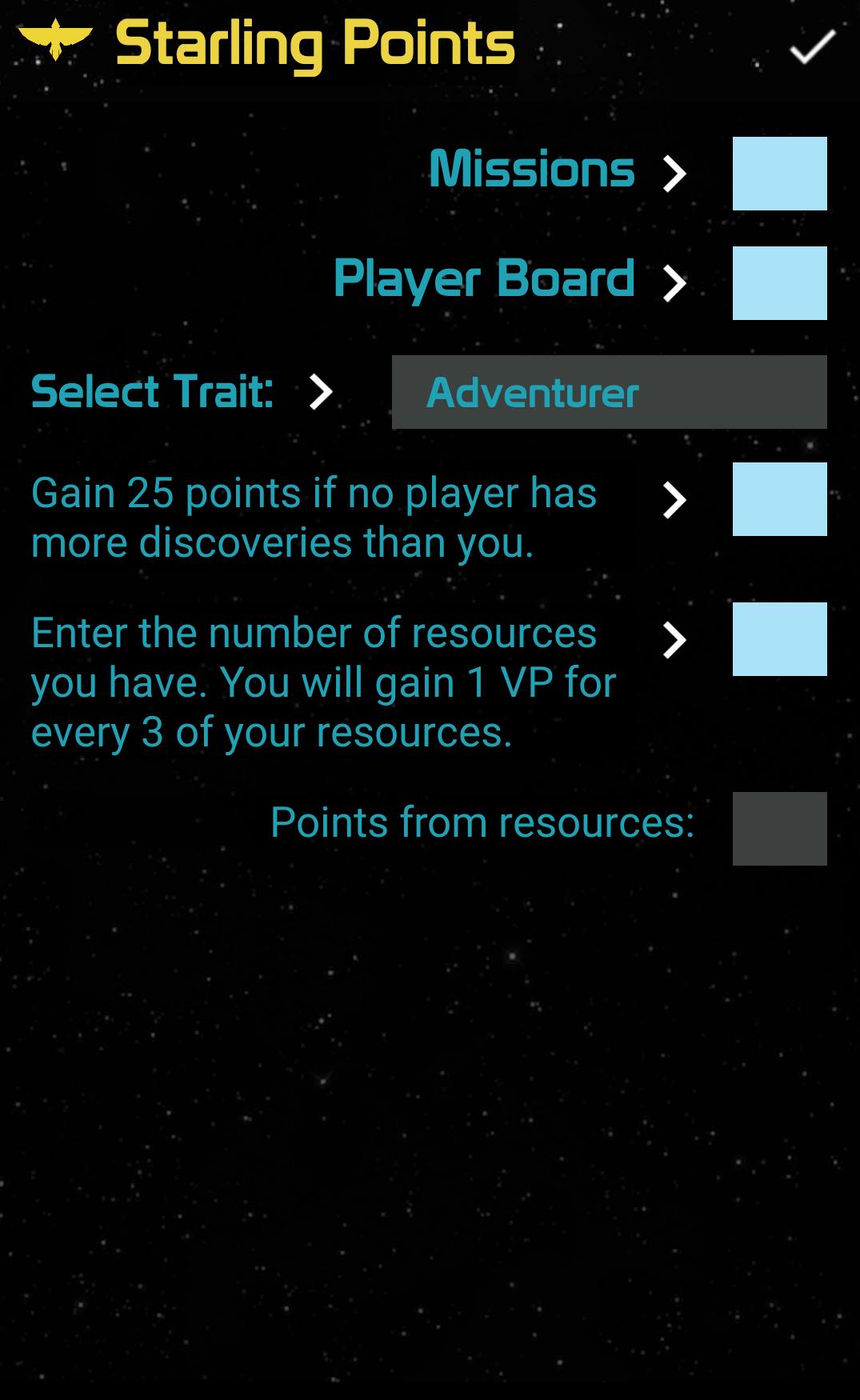Screen dimensions: 860x1400
Task: Click the resources count entry box
Action: 780,639
